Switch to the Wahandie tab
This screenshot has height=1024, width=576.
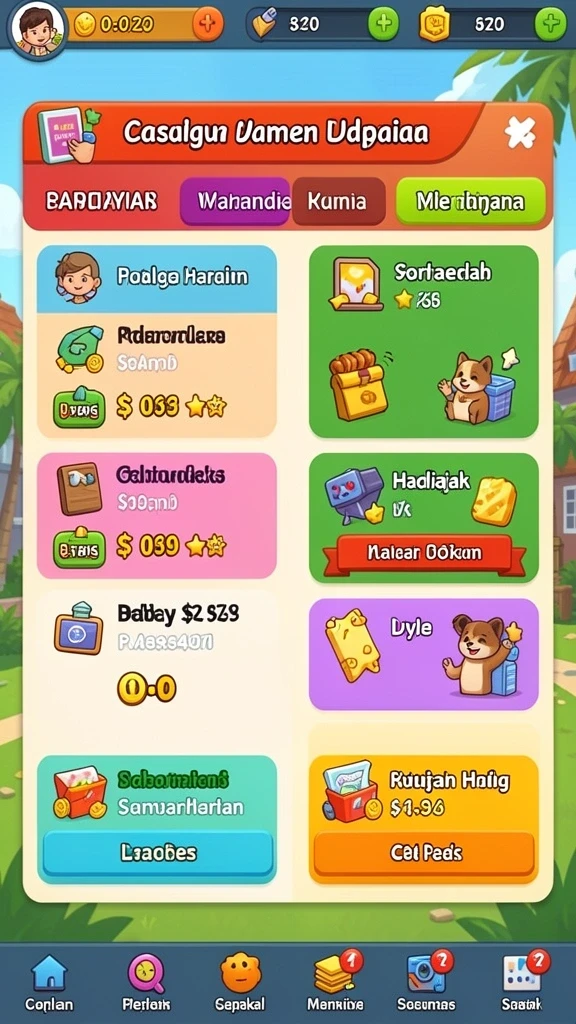coord(235,201)
